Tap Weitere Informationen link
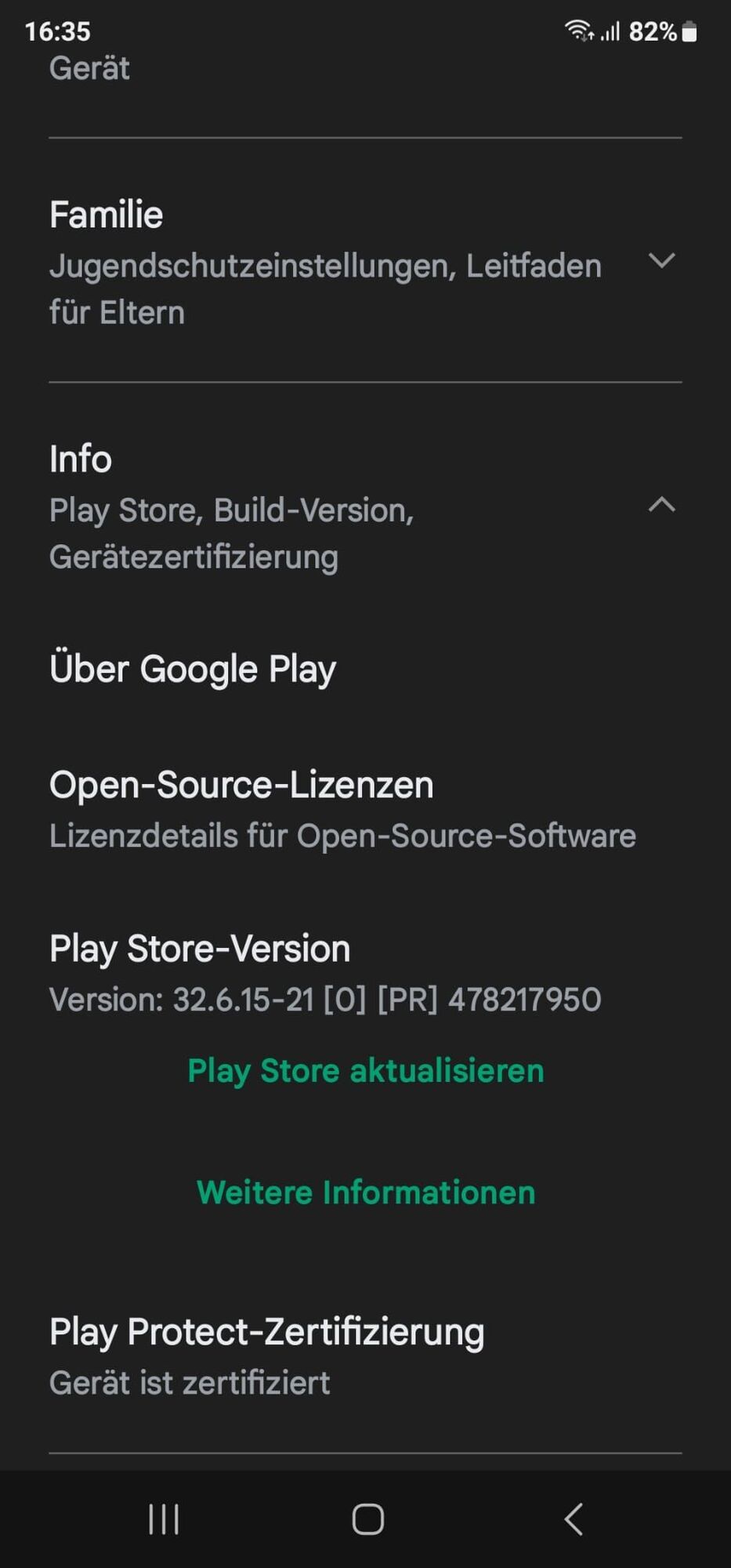This screenshot has height=1568, width=731. pos(365,1192)
